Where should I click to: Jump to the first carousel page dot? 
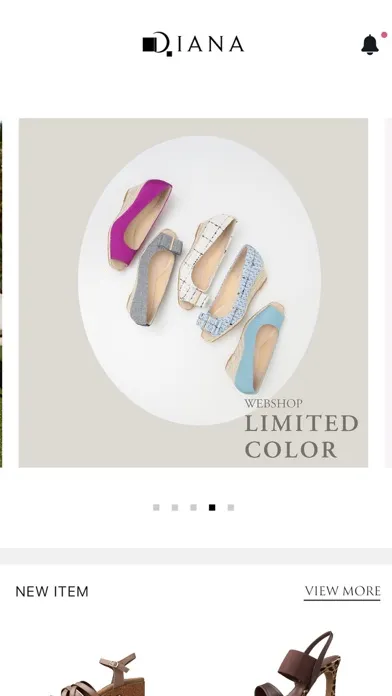point(156,507)
